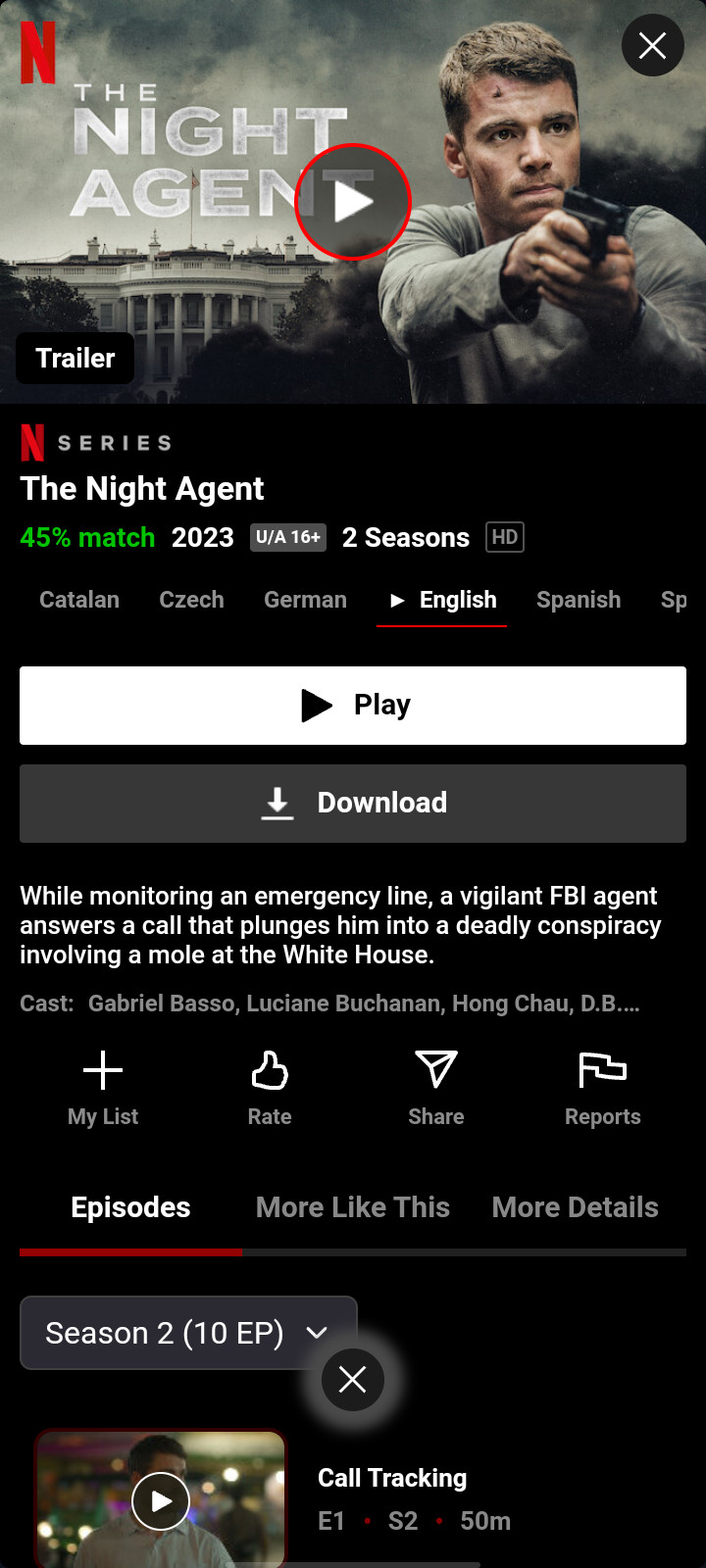Image resolution: width=706 pixels, height=1568 pixels.
Task: Switch language to German
Action: 305,600
